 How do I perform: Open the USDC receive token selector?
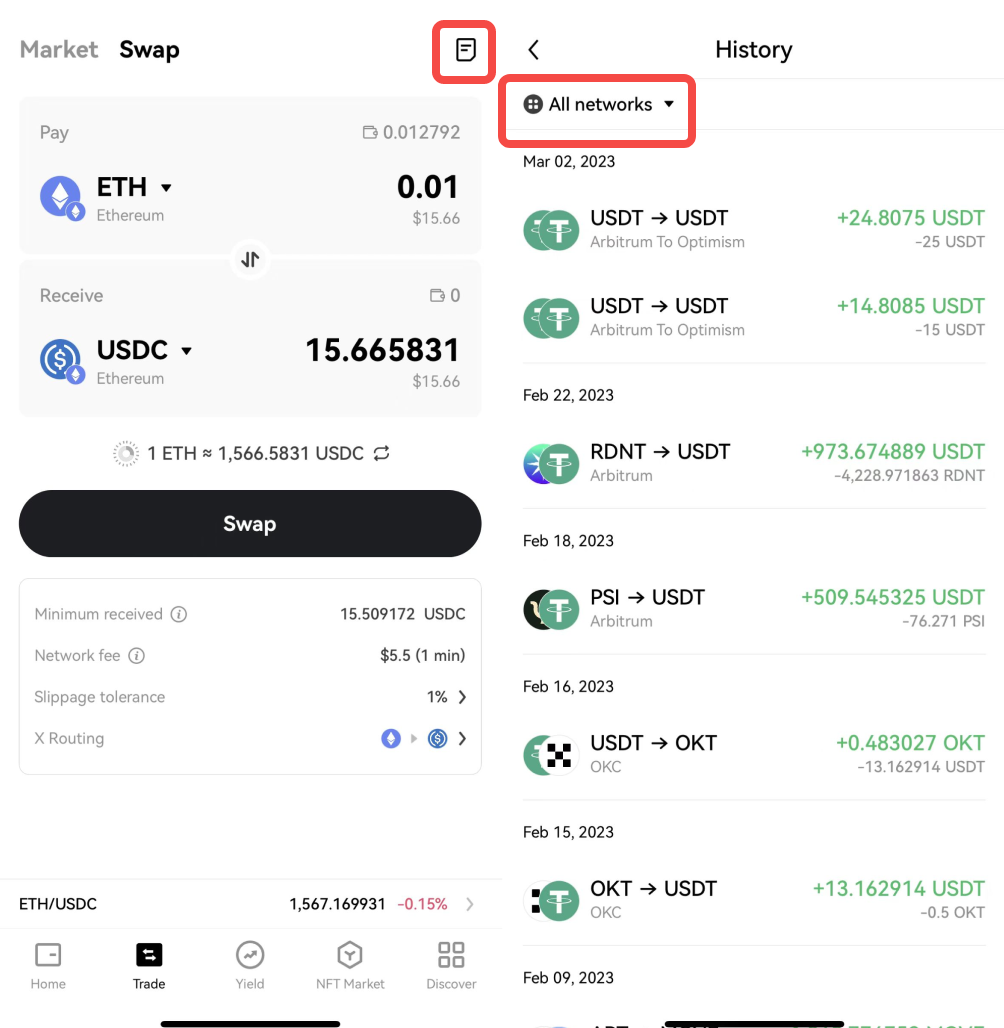tap(144, 351)
